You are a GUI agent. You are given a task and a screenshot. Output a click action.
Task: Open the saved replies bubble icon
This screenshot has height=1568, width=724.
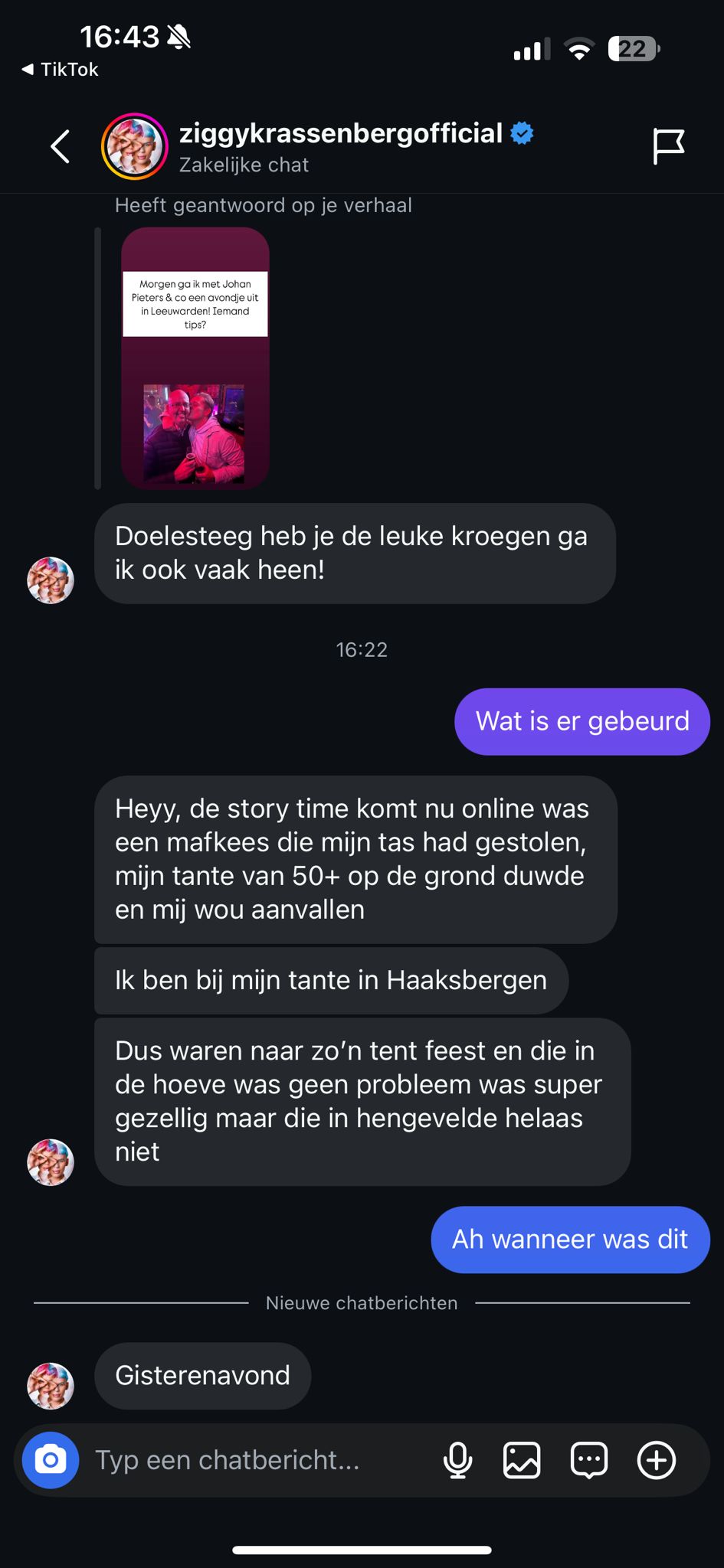pyautogui.click(x=588, y=1460)
